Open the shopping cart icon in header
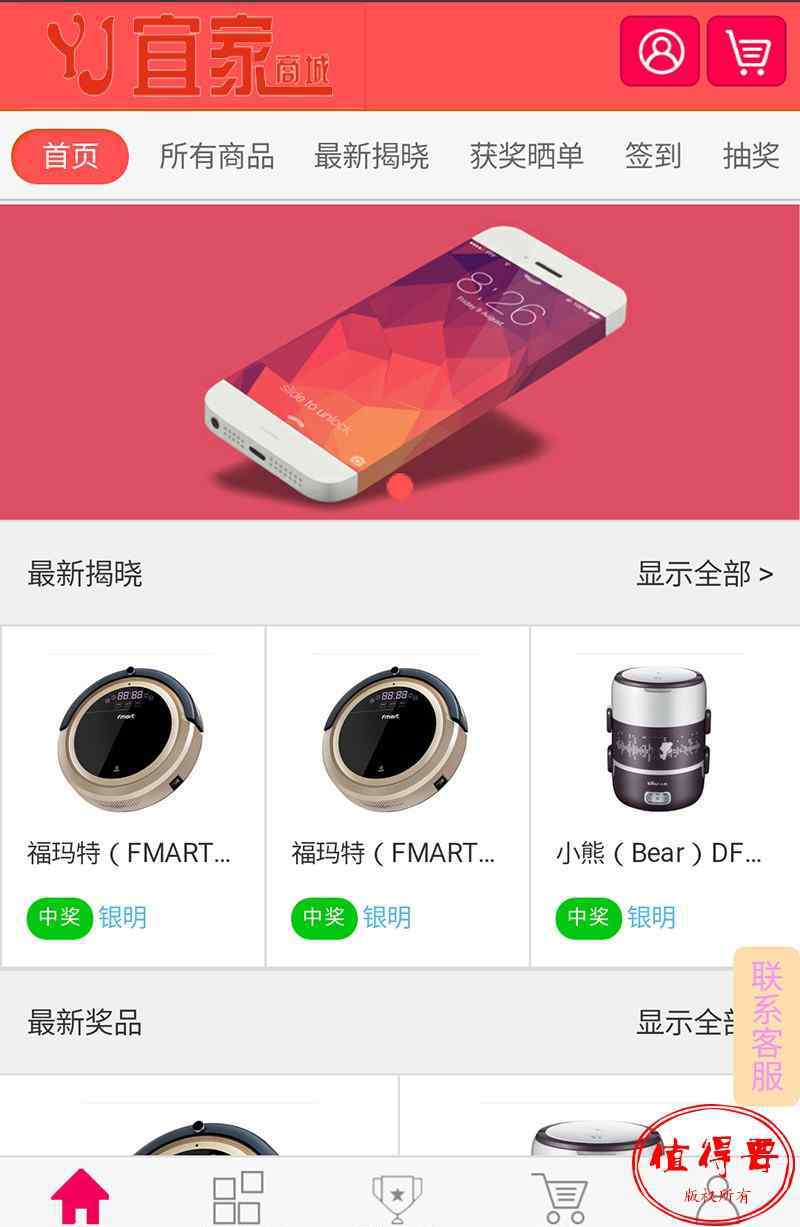The height and width of the screenshot is (1227, 800). point(747,51)
